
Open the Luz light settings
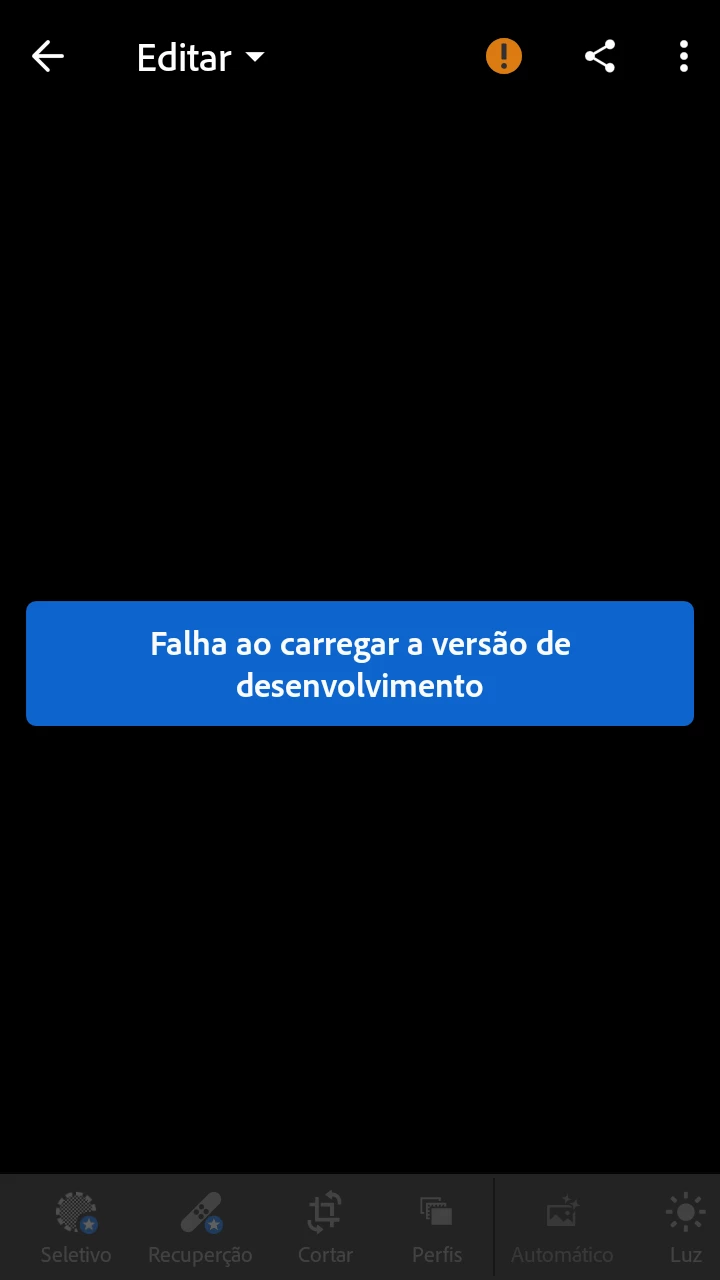coord(685,1227)
